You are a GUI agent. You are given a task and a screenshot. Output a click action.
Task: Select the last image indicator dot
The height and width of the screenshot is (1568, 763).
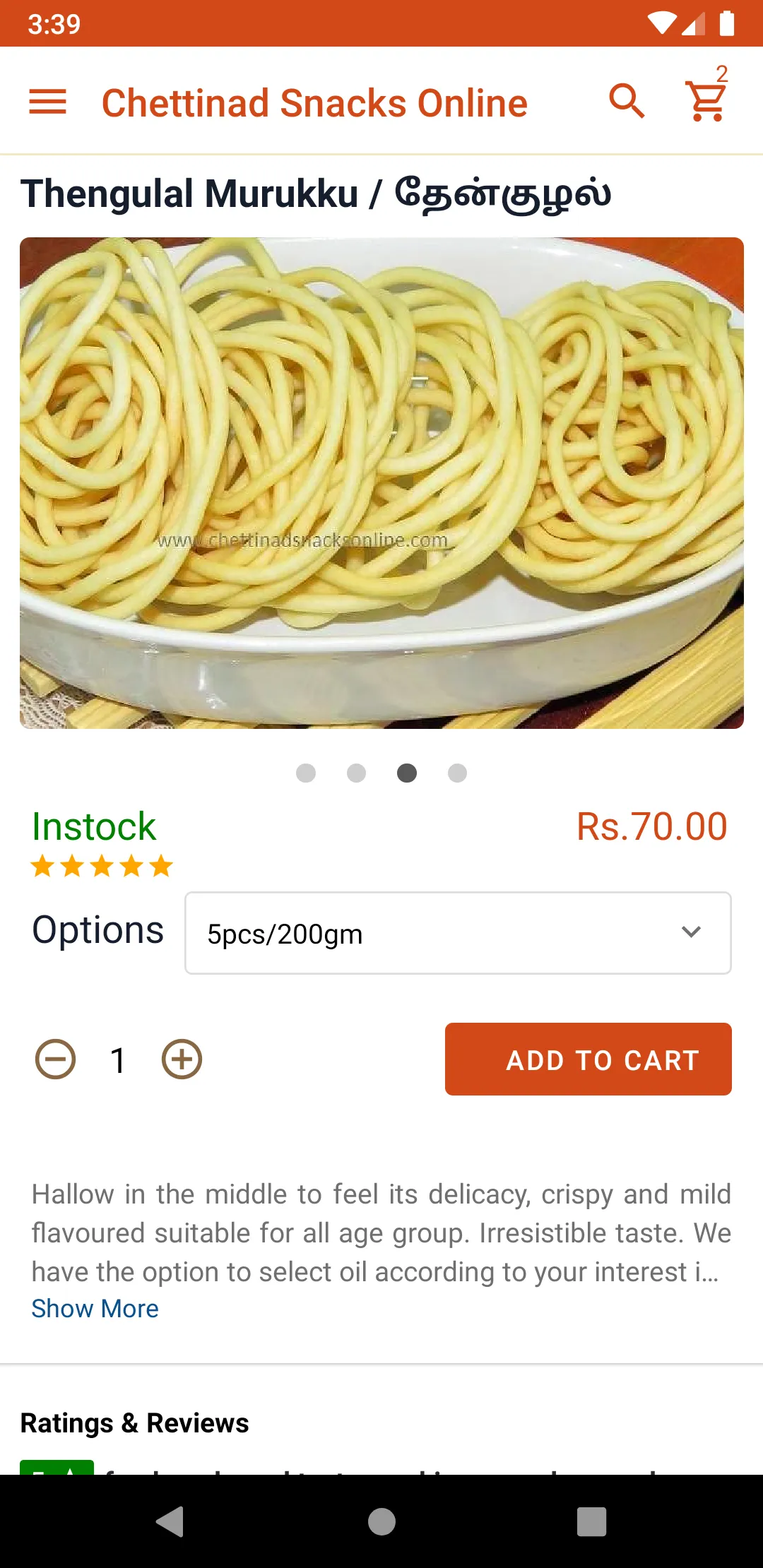coord(458,773)
